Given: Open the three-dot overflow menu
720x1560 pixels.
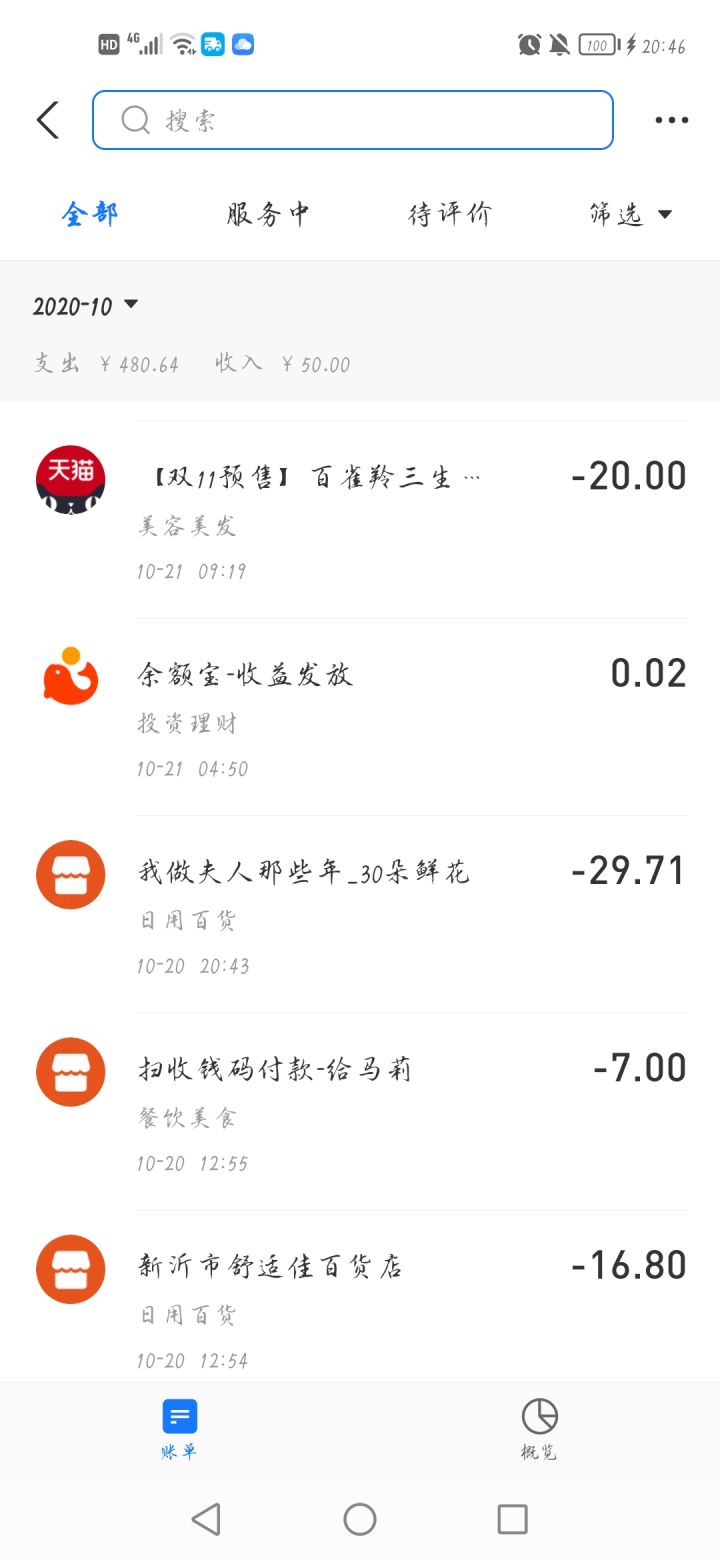Looking at the screenshot, I should point(671,120).
